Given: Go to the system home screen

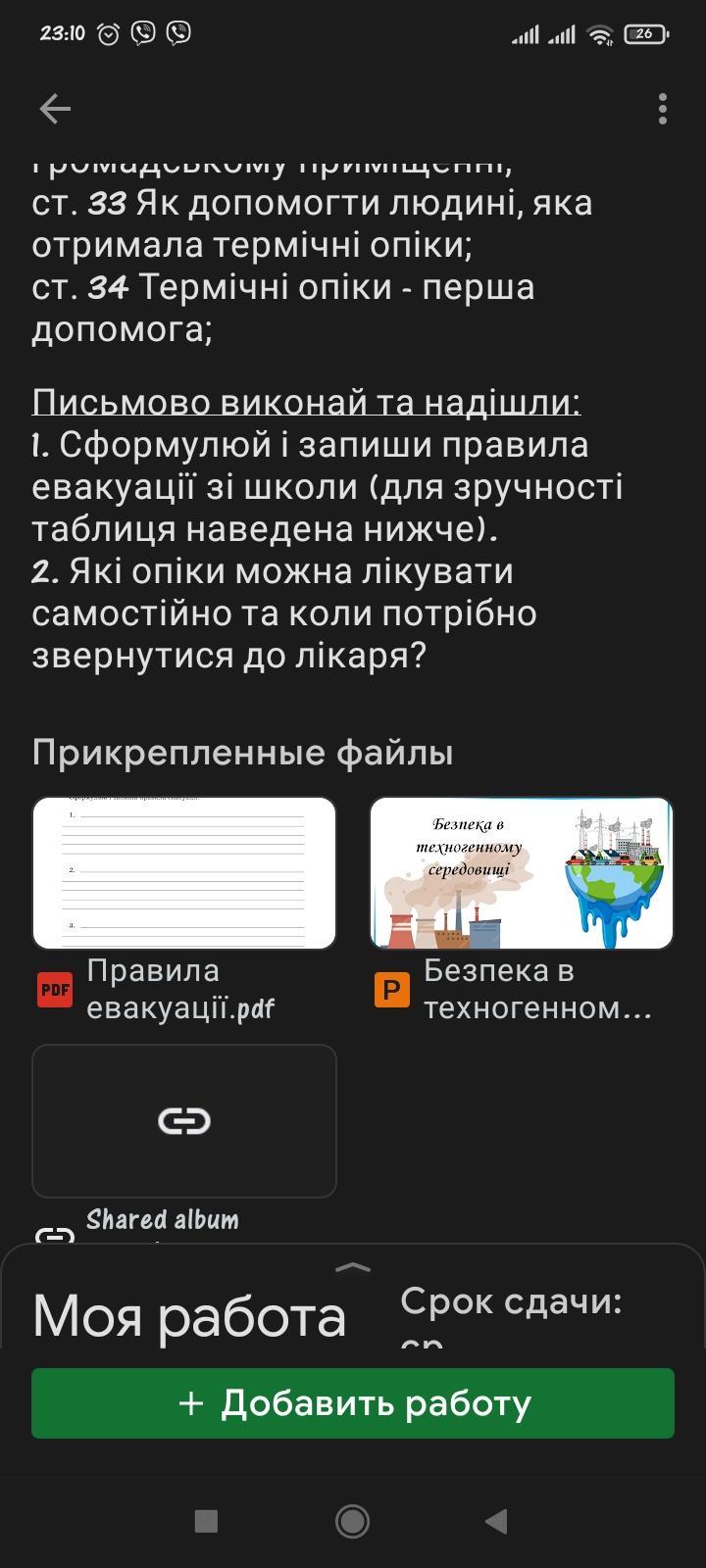Looking at the screenshot, I should pos(353,1521).
